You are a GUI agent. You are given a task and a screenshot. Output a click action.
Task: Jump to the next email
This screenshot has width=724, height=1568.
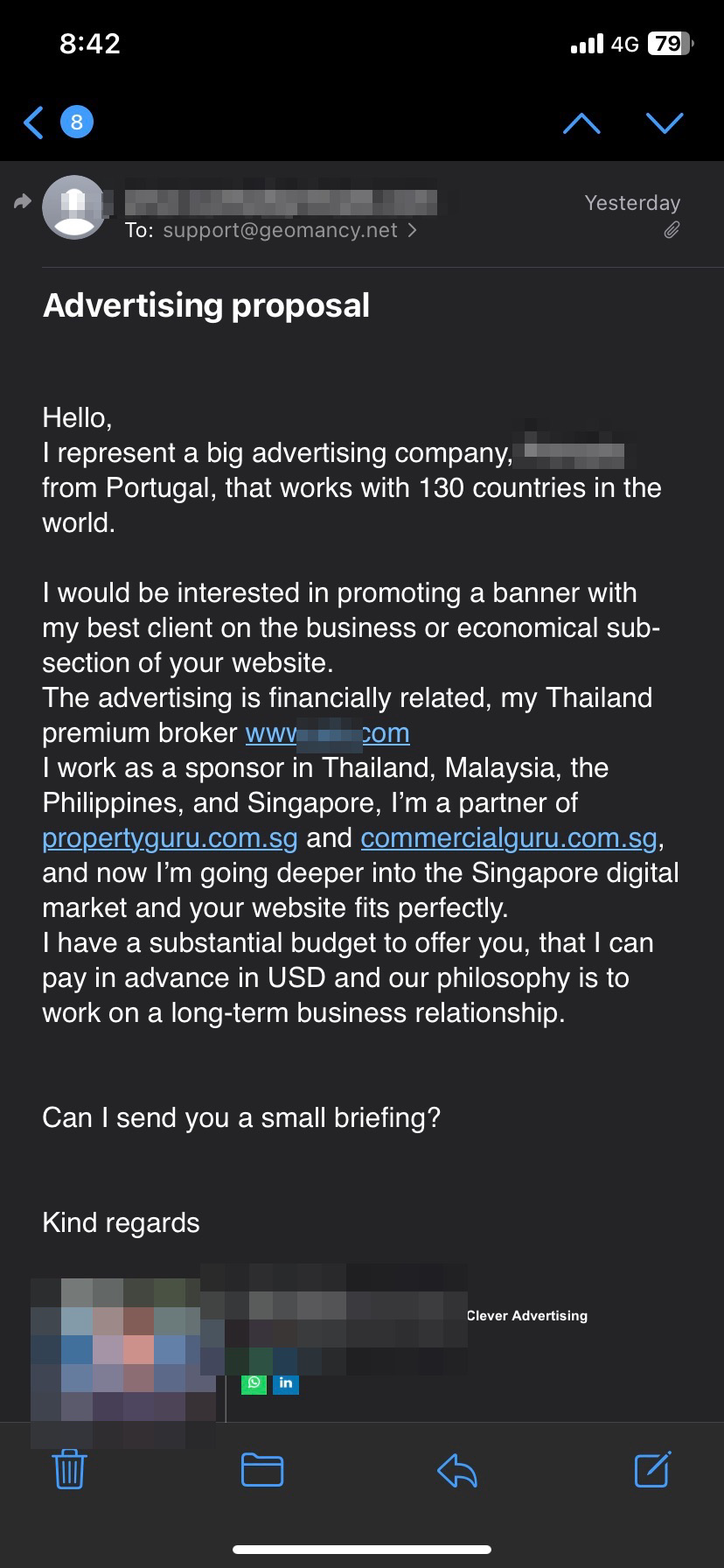pyautogui.click(x=665, y=122)
